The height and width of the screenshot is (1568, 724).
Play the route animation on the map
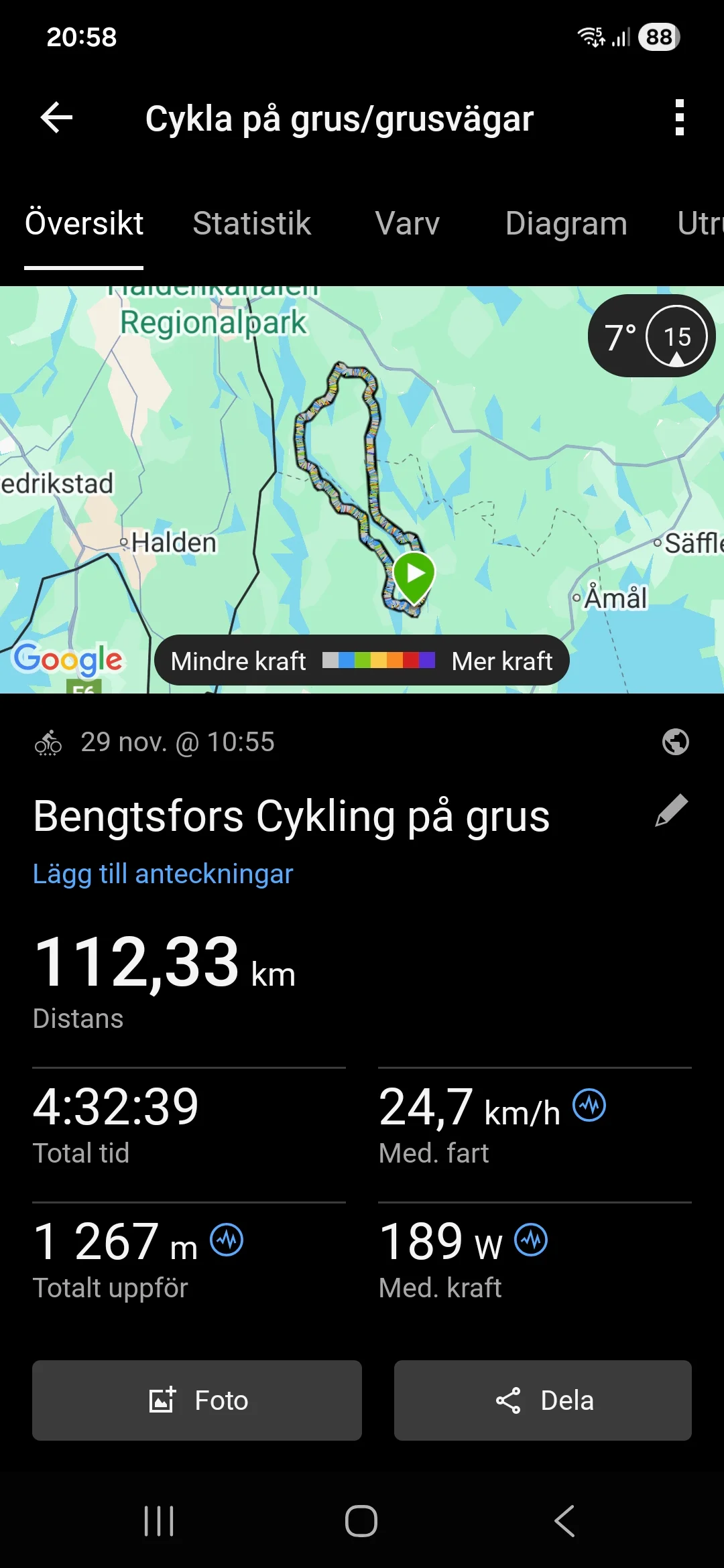tap(414, 574)
